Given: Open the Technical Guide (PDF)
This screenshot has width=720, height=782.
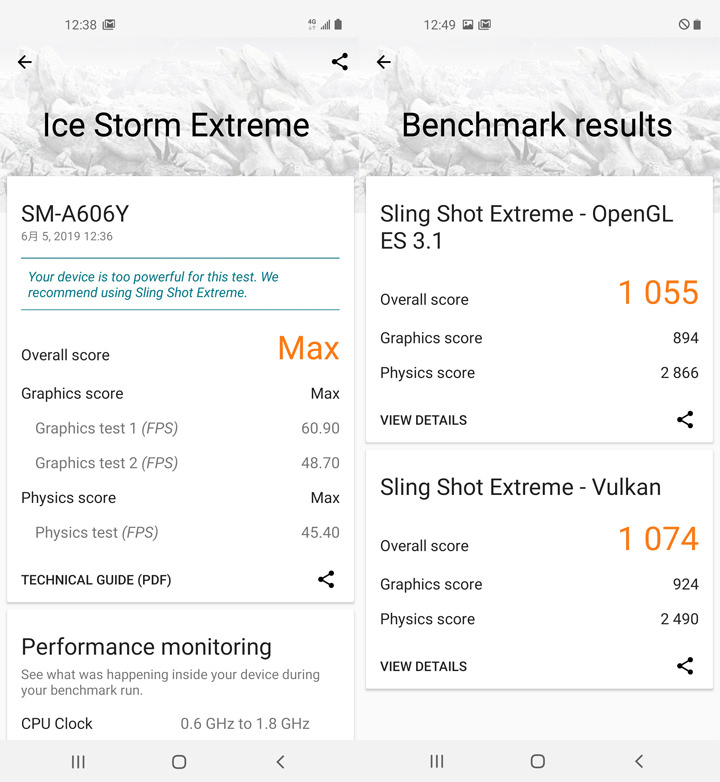Looking at the screenshot, I should click(96, 580).
